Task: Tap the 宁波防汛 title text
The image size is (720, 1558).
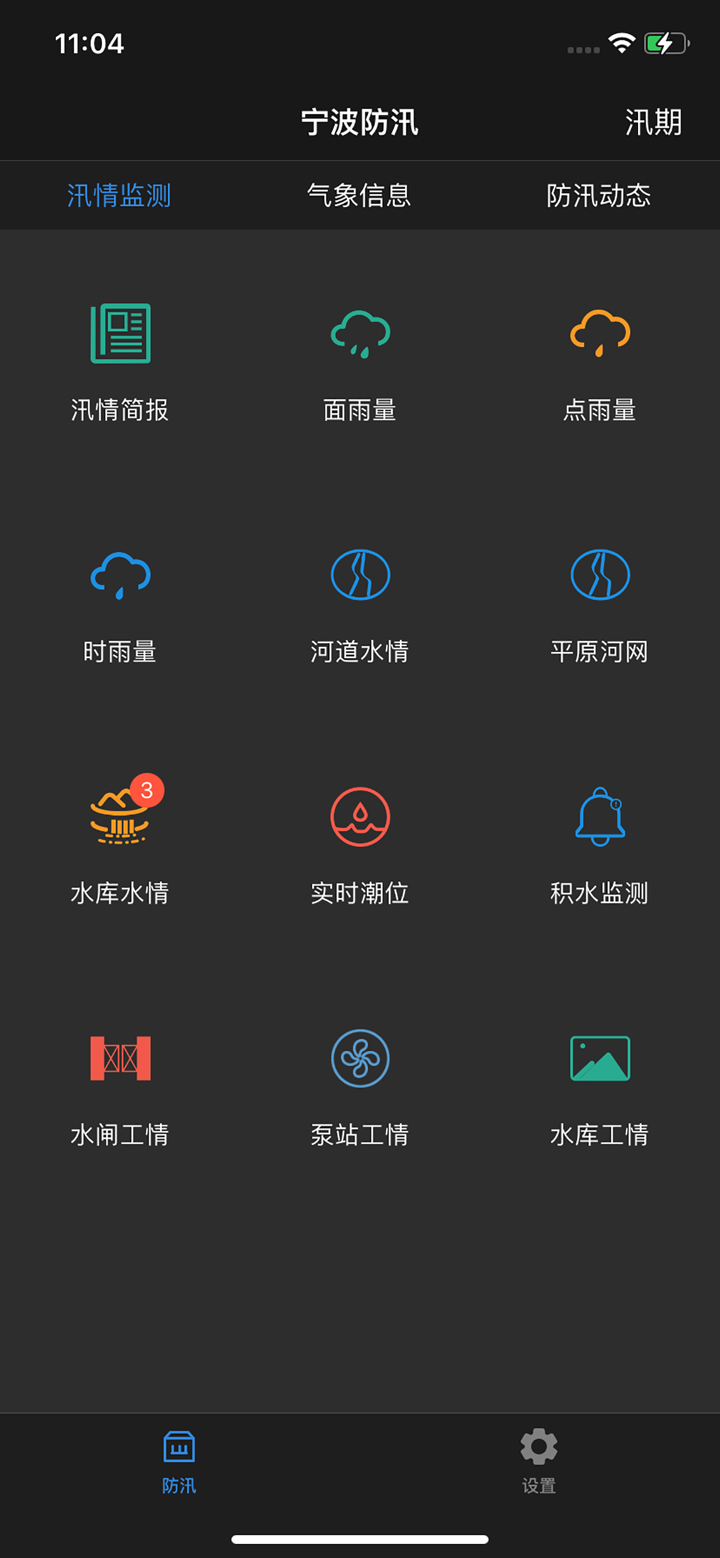Action: tap(360, 121)
